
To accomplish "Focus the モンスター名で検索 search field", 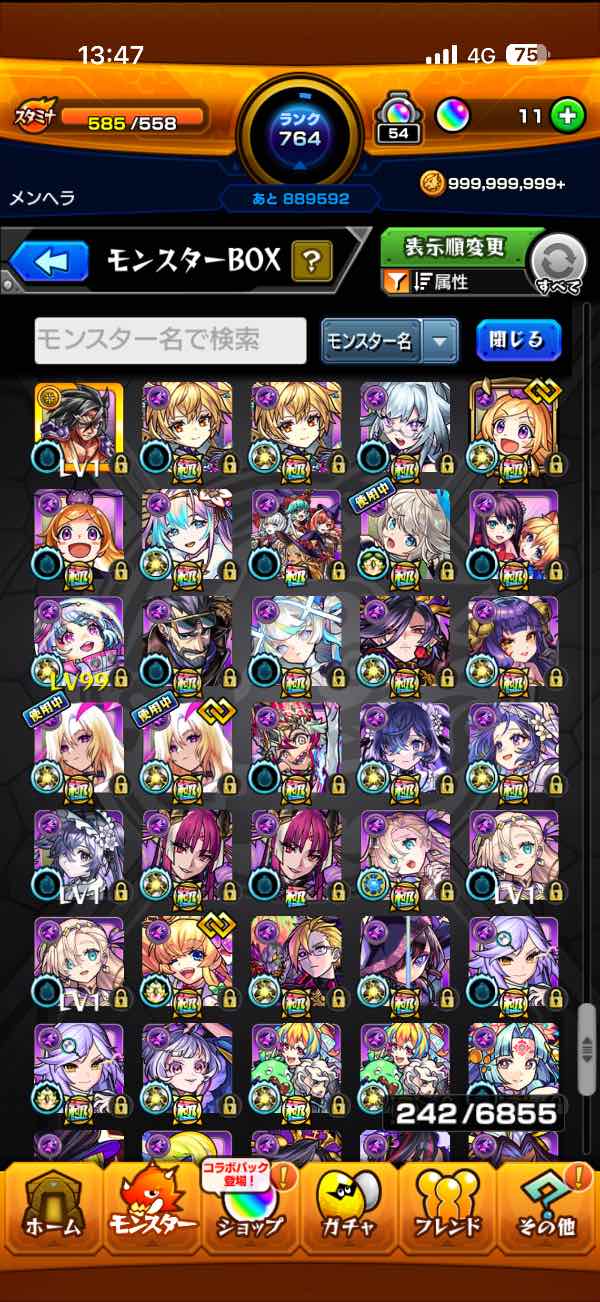I will tap(170, 341).
